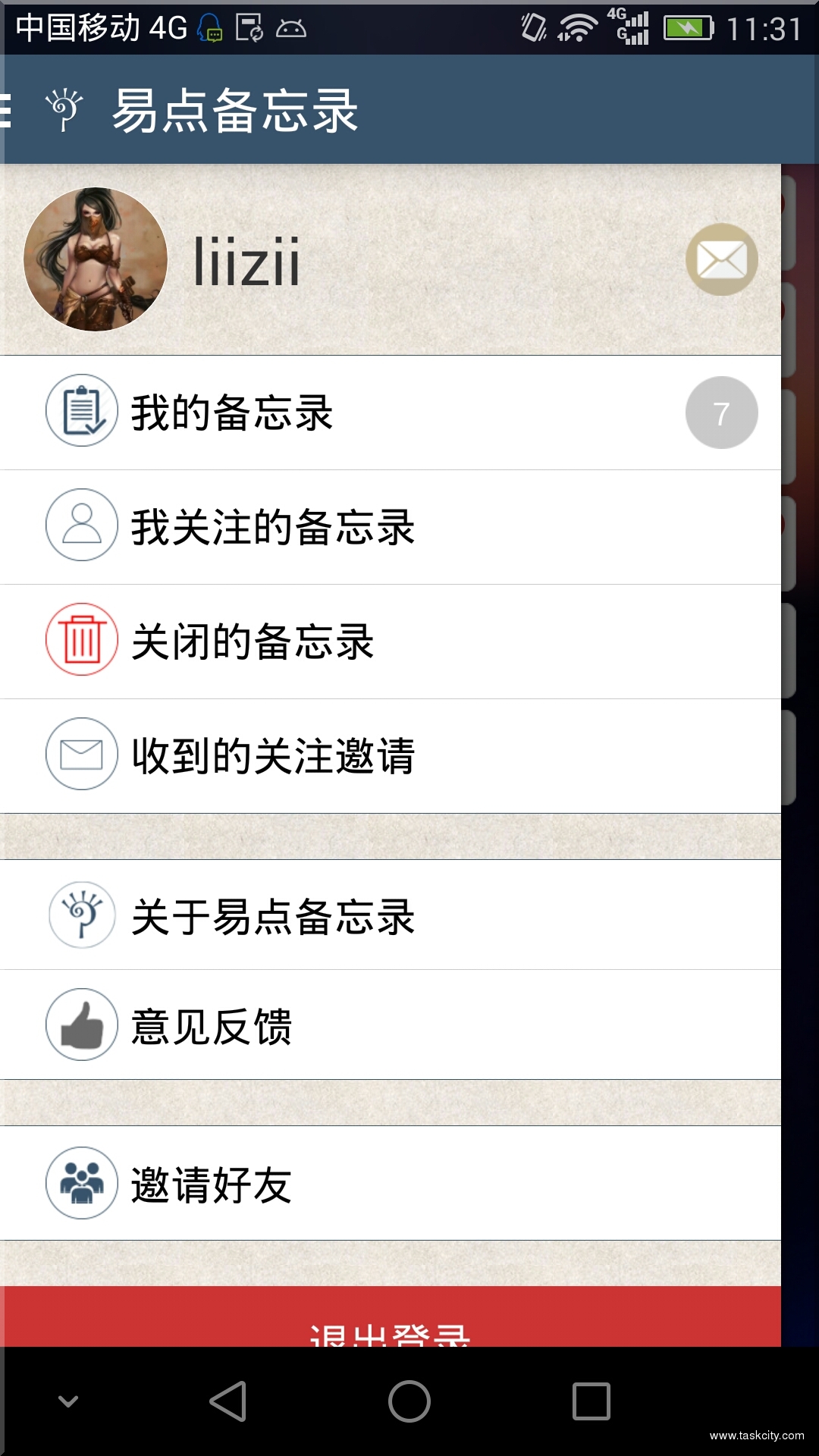
Task: Click the group icon beside 邀请好友
Action: tap(81, 1182)
